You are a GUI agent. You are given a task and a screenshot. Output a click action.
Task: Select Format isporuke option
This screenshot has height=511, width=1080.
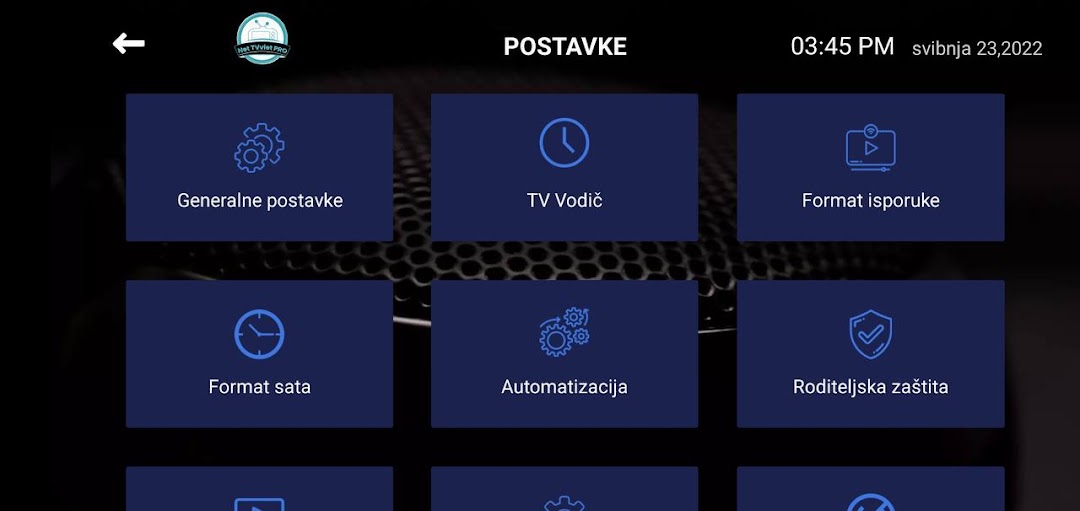coord(870,167)
